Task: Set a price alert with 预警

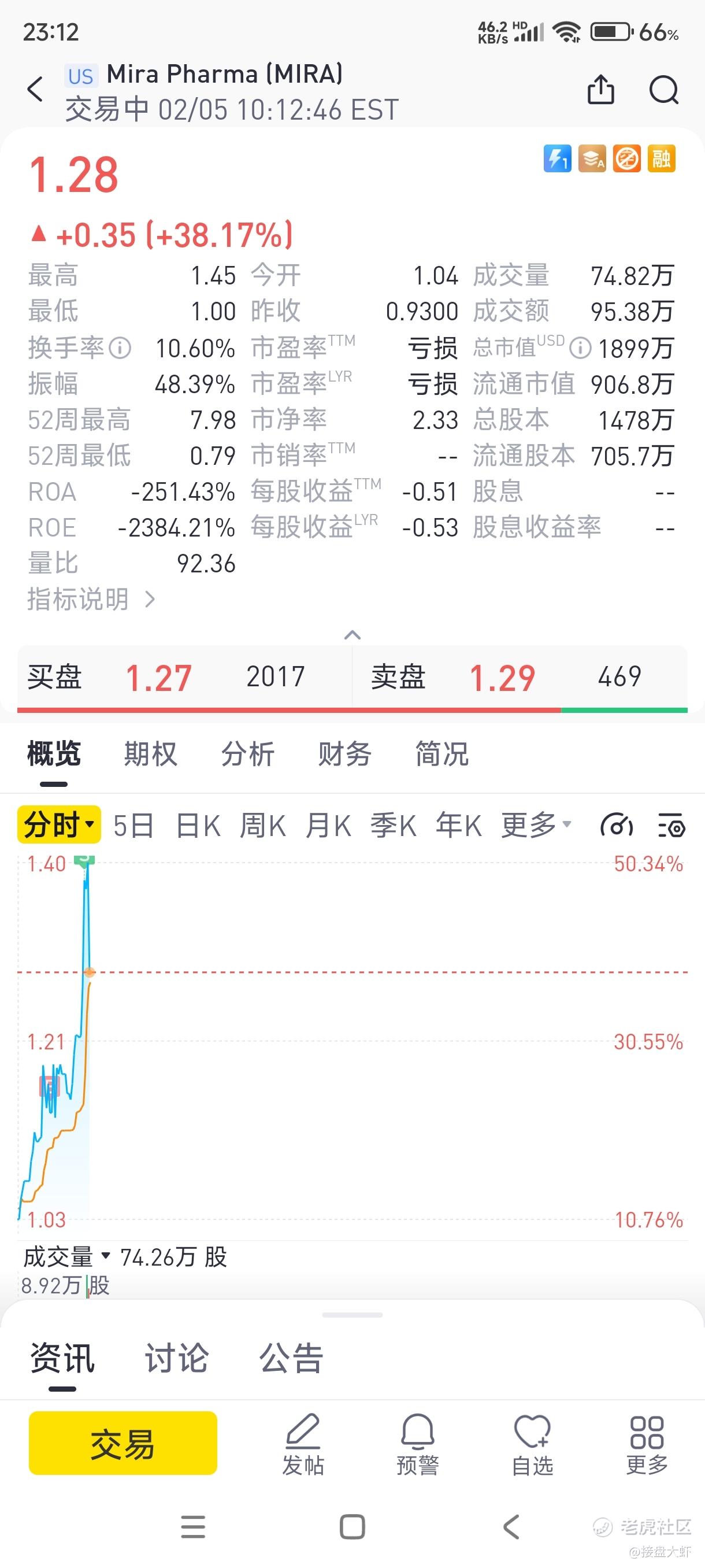Action: click(x=417, y=1444)
